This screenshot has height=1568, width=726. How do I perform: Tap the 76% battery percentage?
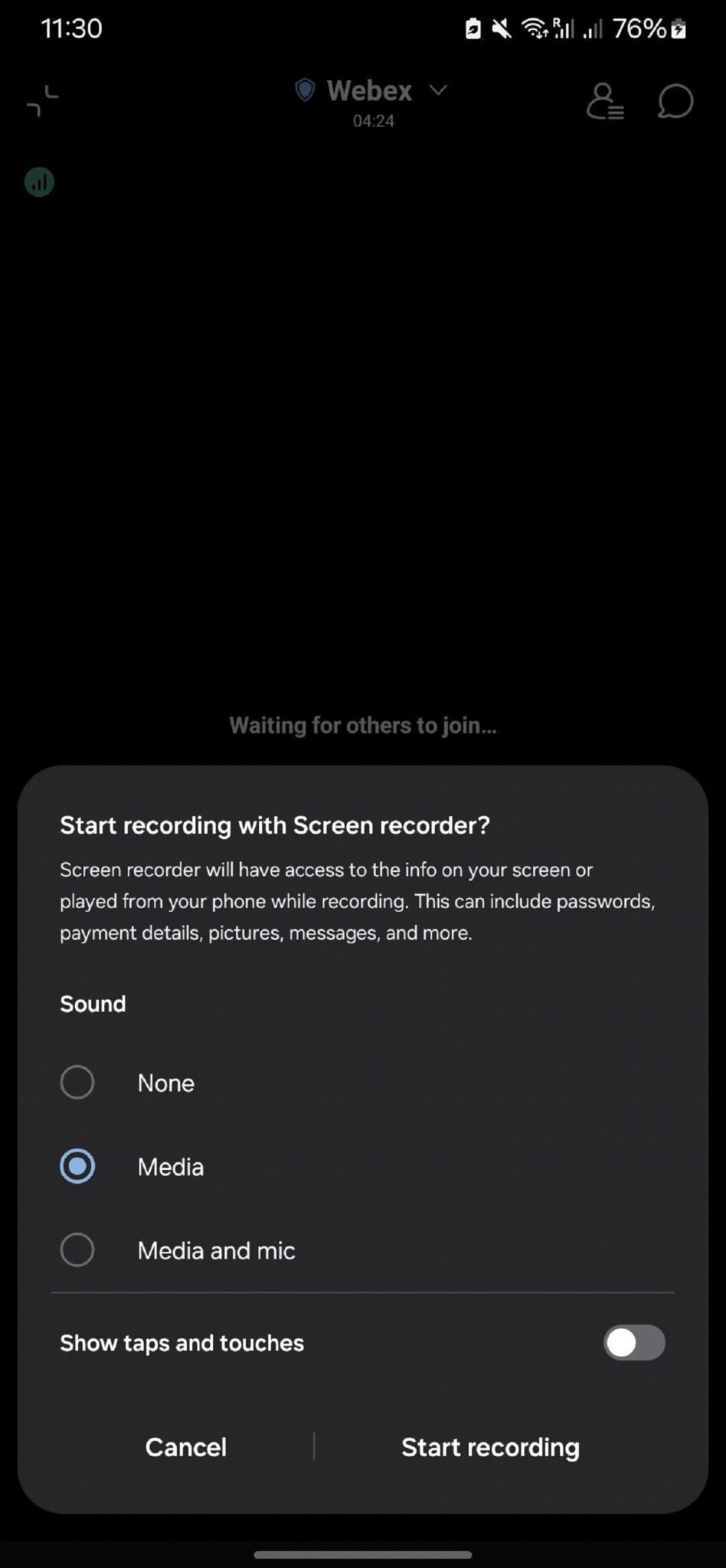tap(642, 29)
